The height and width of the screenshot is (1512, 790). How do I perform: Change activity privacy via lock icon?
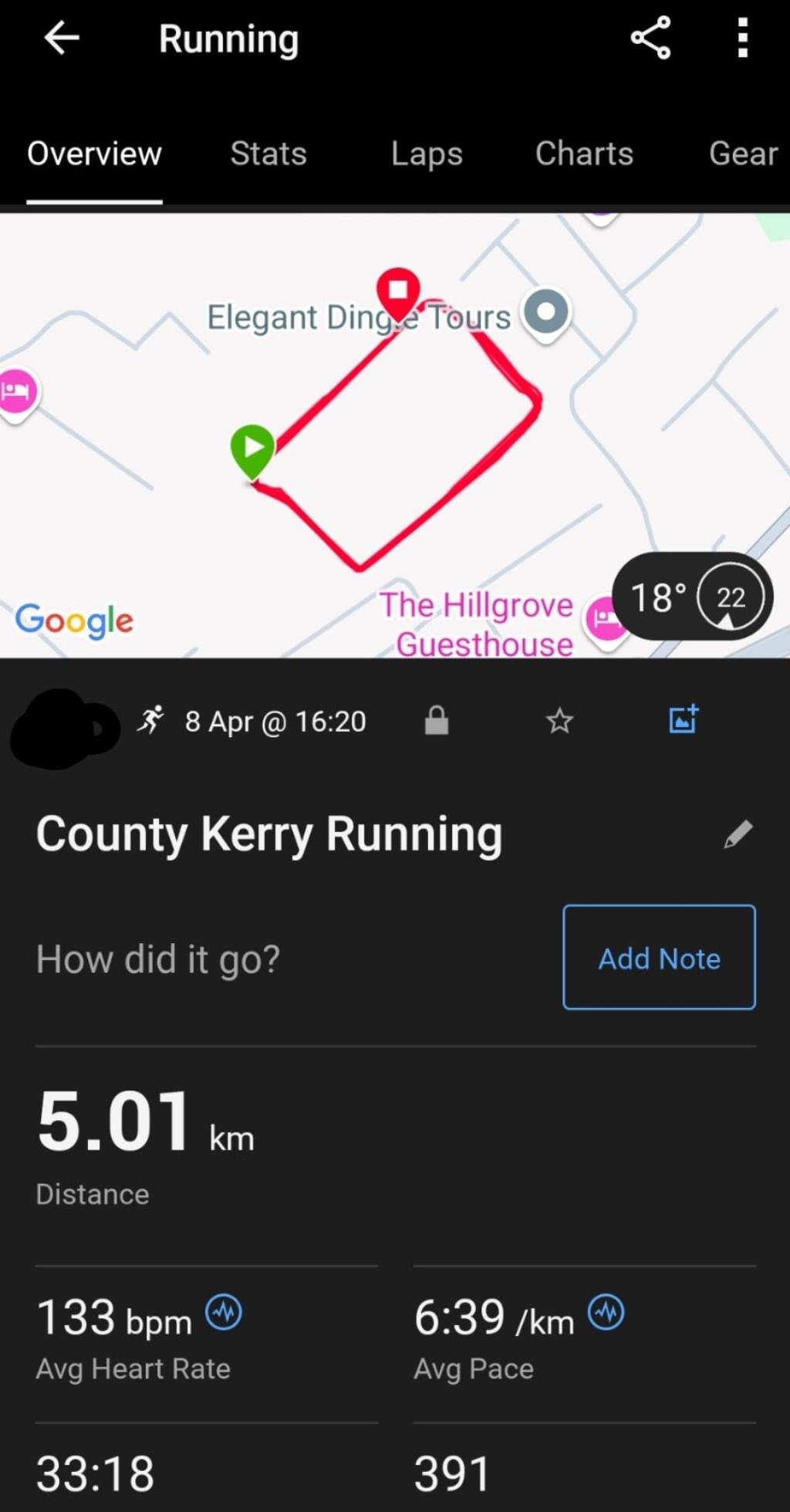coord(437,721)
